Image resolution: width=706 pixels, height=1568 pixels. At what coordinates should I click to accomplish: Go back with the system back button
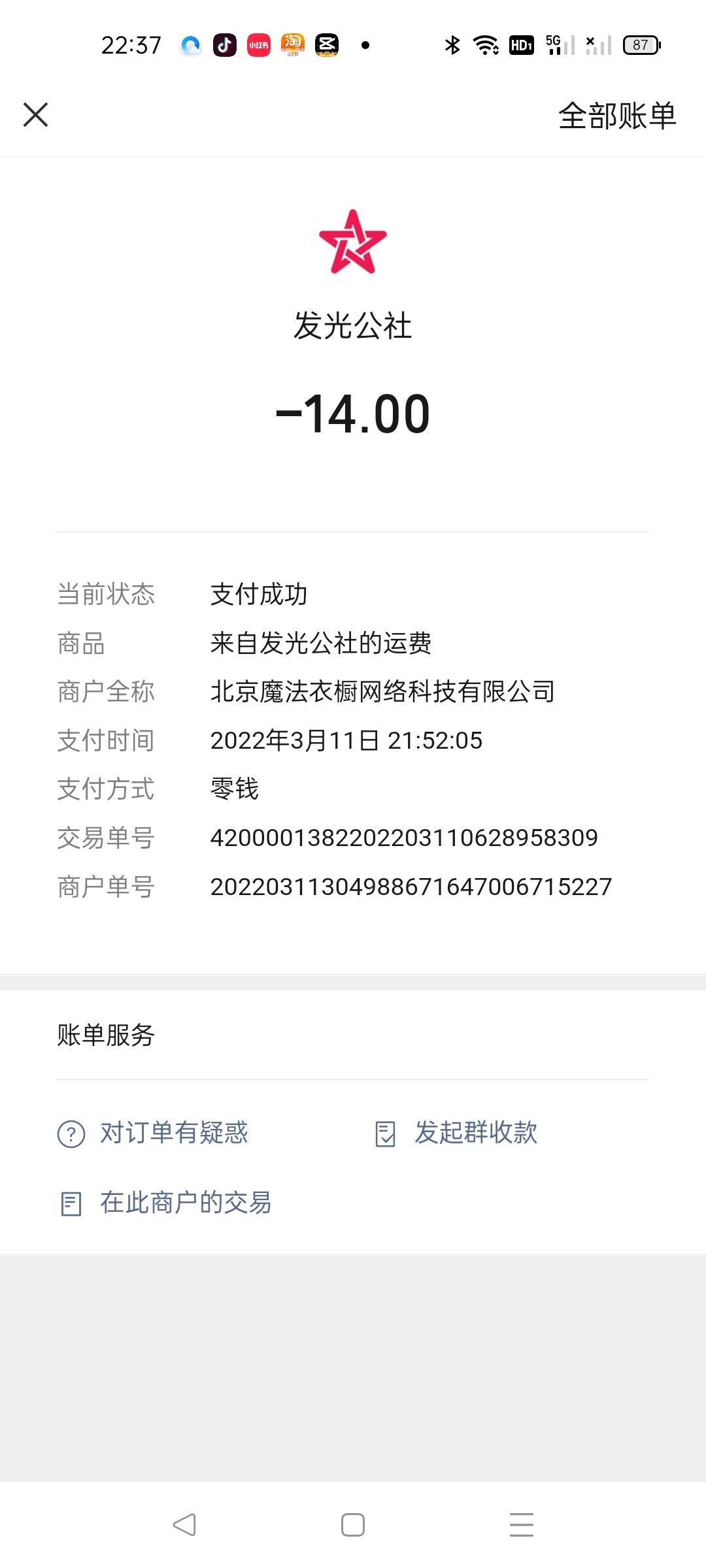184,1525
